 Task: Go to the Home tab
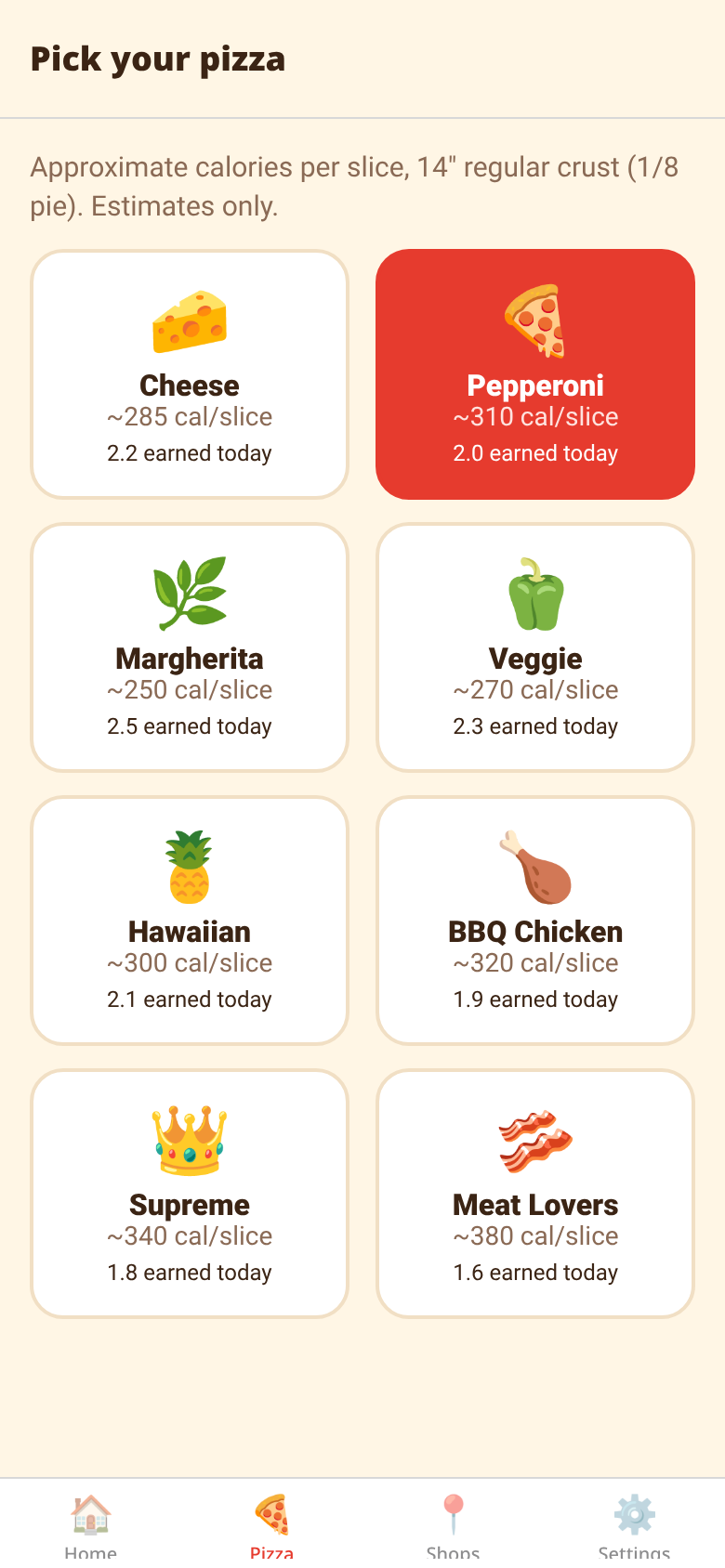(x=91, y=1523)
